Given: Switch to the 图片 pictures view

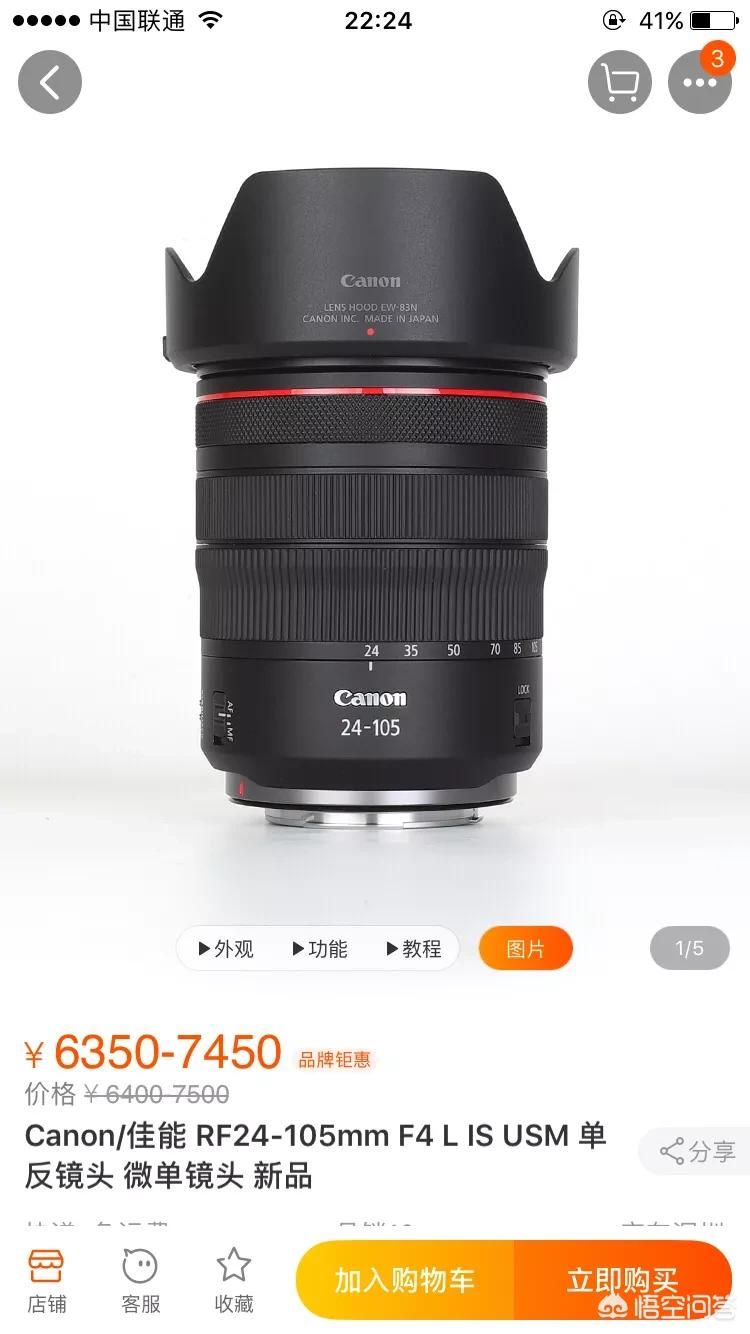Looking at the screenshot, I should (x=525, y=948).
